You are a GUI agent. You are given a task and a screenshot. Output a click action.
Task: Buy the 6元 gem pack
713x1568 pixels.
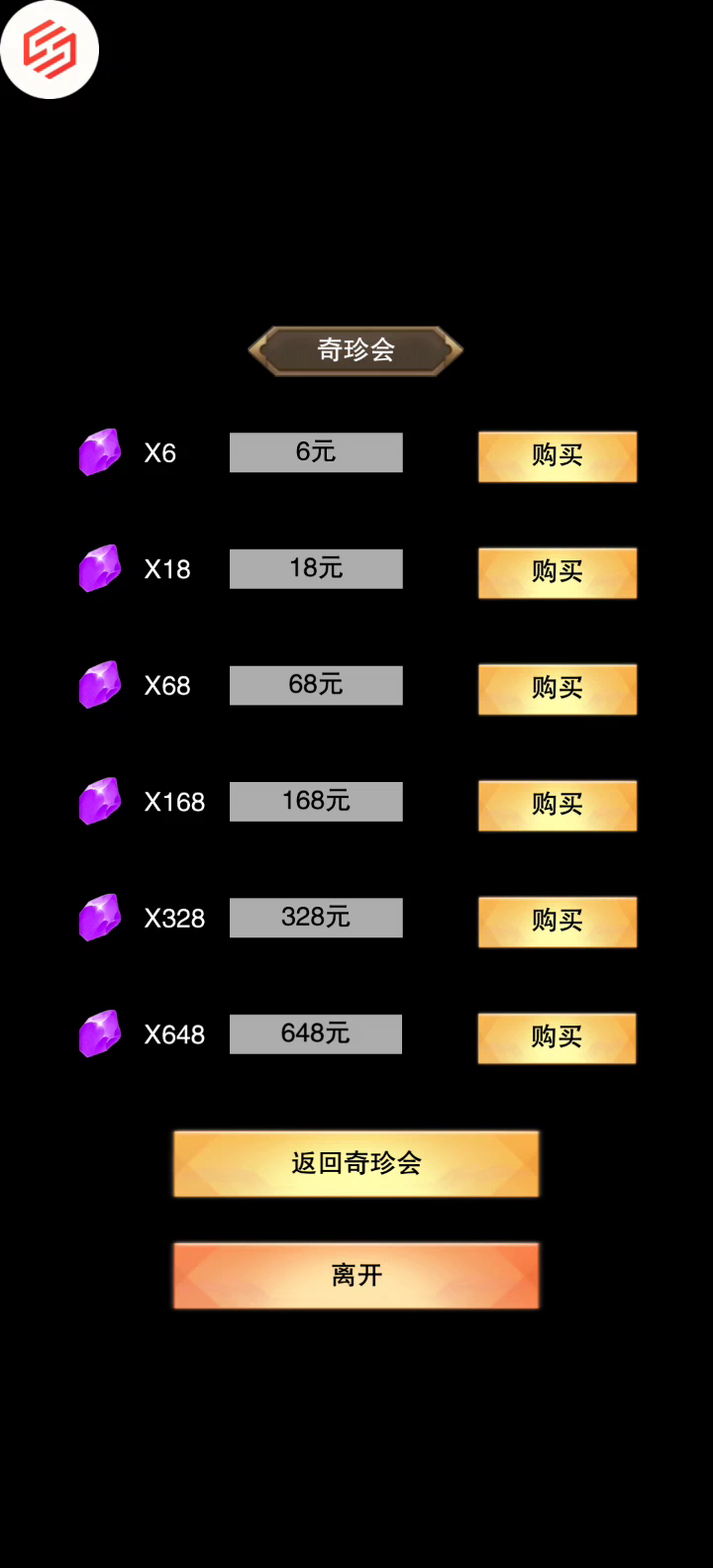point(558,456)
